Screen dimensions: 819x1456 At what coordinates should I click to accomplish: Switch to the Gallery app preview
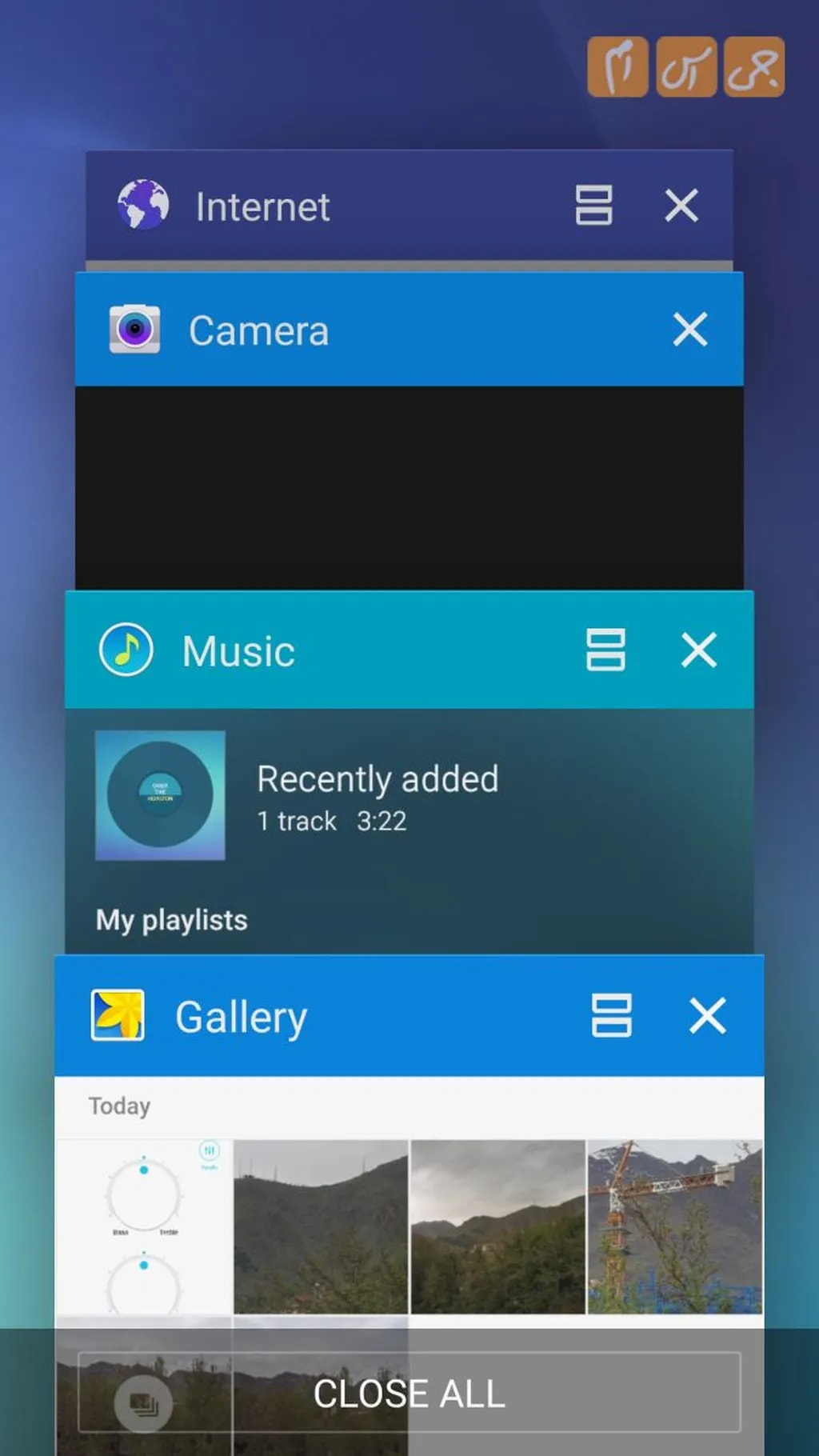pyautogui.click(x=409, y=1200)
